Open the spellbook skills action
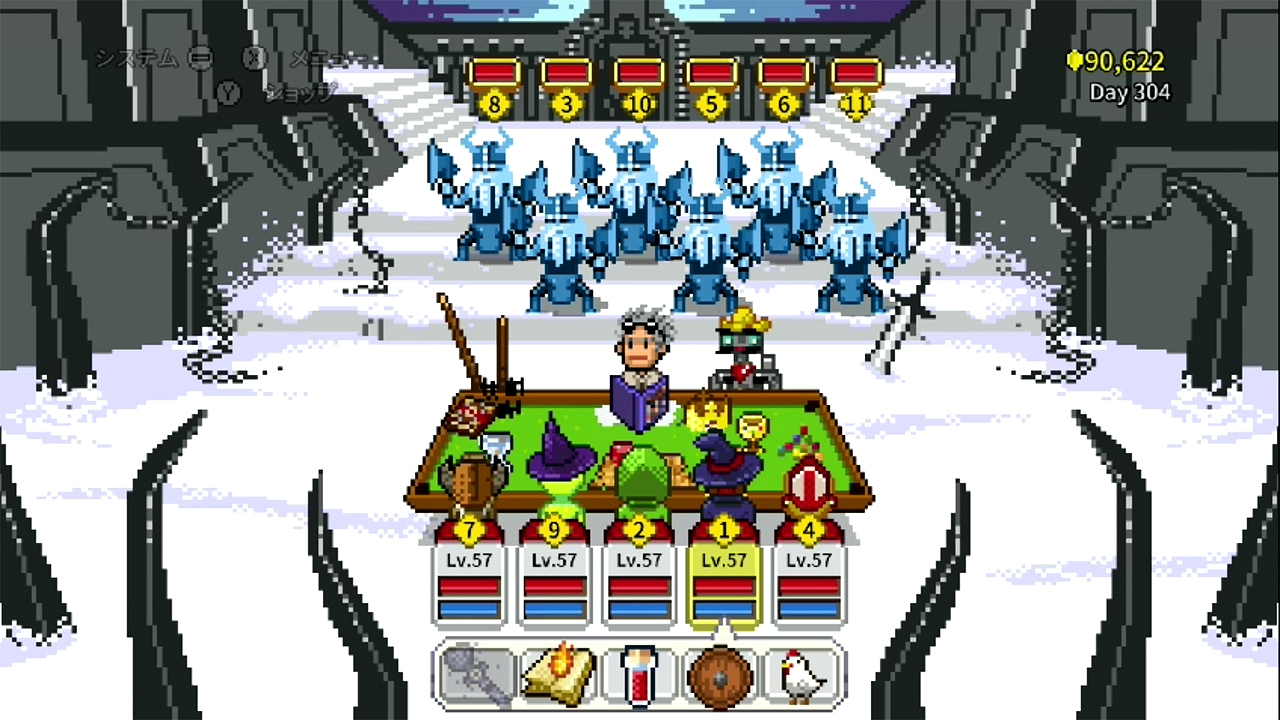1280x720 pixels. tap(558, 676)
